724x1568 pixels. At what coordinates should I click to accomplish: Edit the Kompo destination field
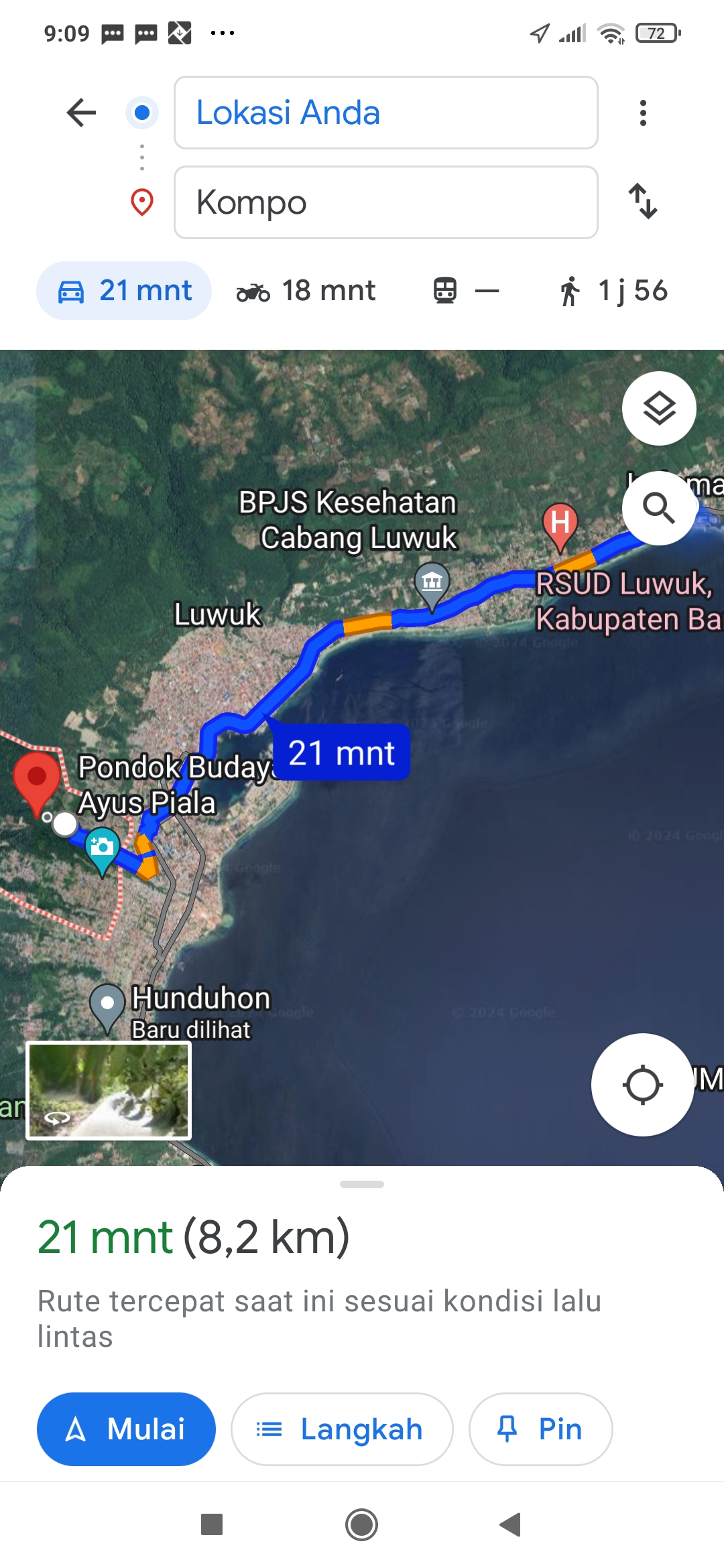(386, 202)
